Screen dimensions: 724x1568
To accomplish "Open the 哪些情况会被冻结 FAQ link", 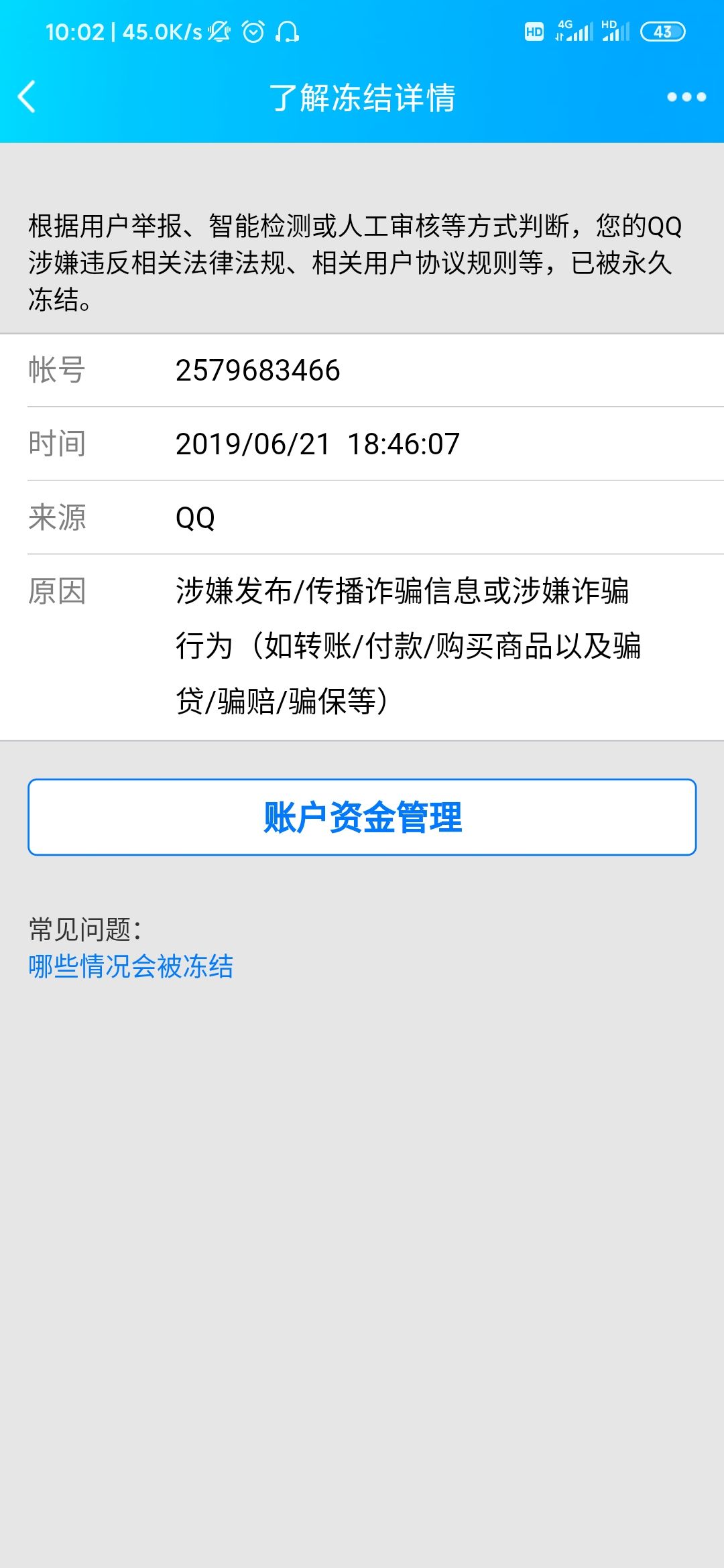I will tap(131, 966).
